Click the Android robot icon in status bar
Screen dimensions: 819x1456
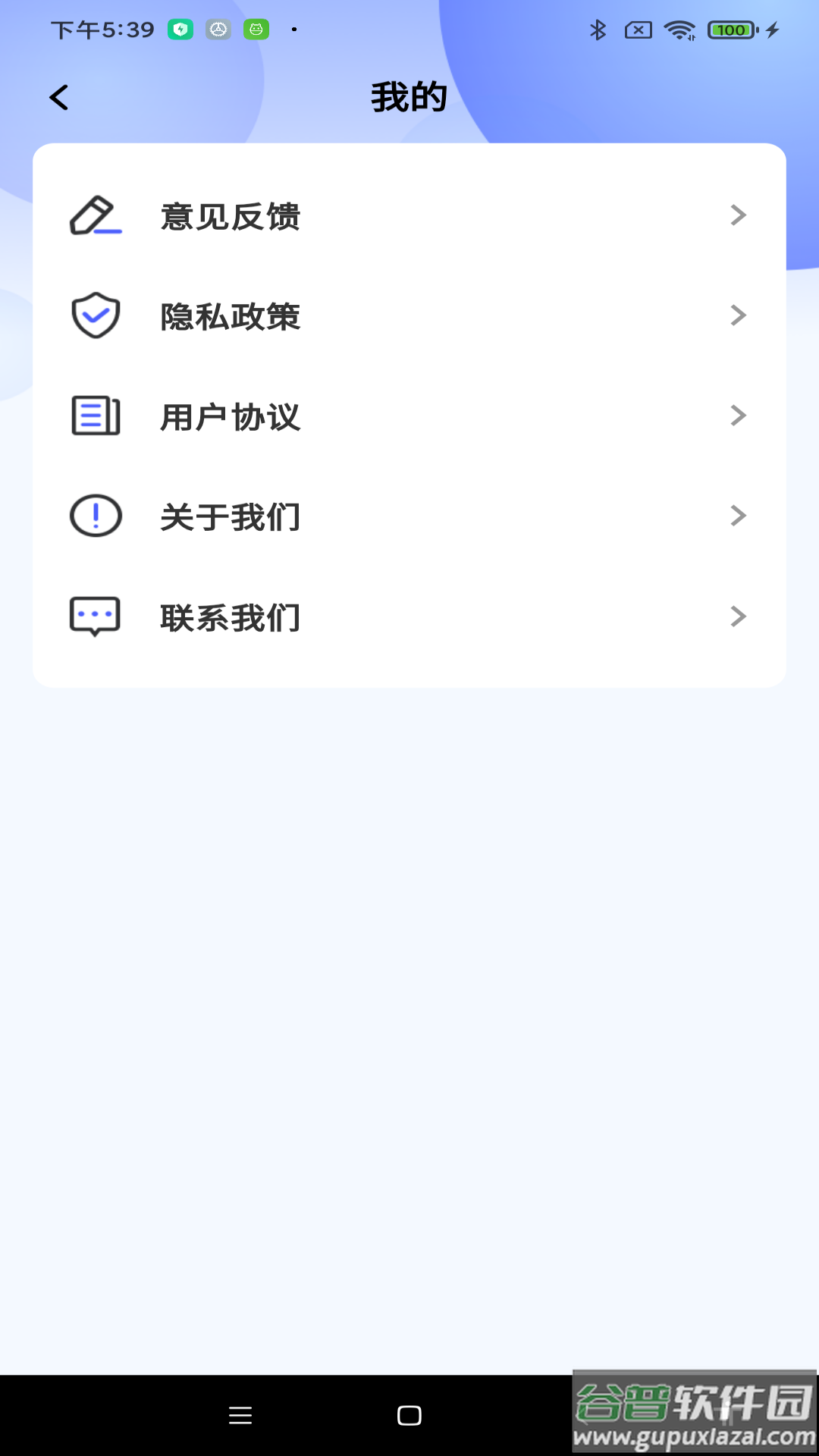tap(256, 29)
